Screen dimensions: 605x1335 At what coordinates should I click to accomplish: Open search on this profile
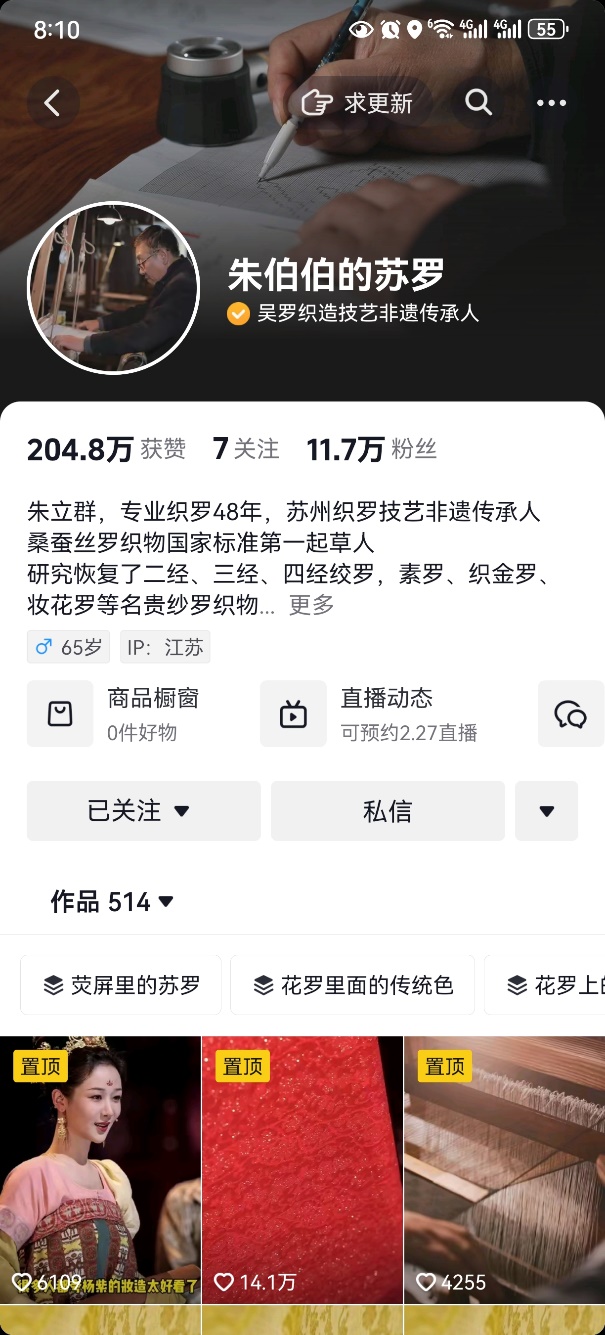coord(478,103)
